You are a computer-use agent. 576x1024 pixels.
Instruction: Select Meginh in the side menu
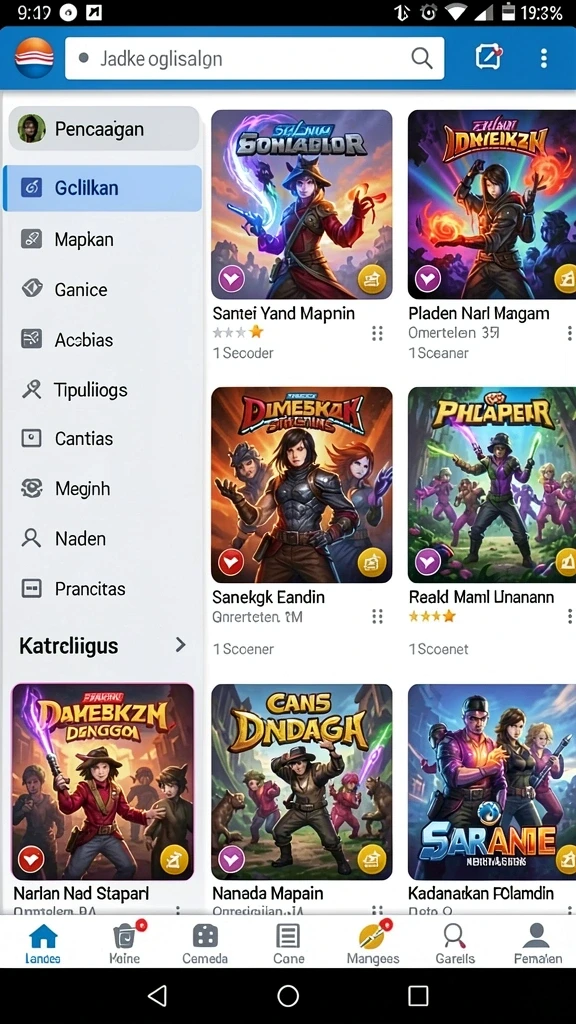[x=102, y=488]
